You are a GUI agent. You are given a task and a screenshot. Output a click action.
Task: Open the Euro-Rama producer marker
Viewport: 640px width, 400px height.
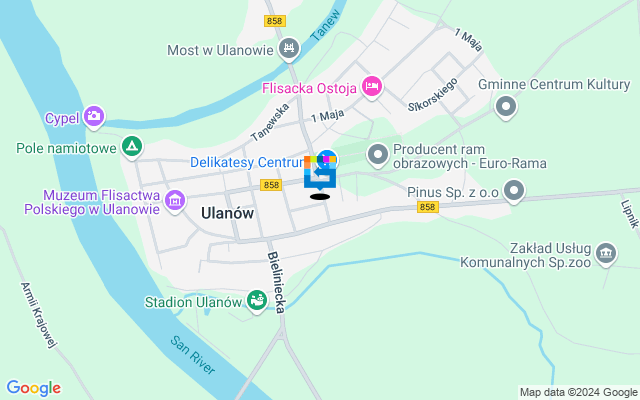click(377, 155)
